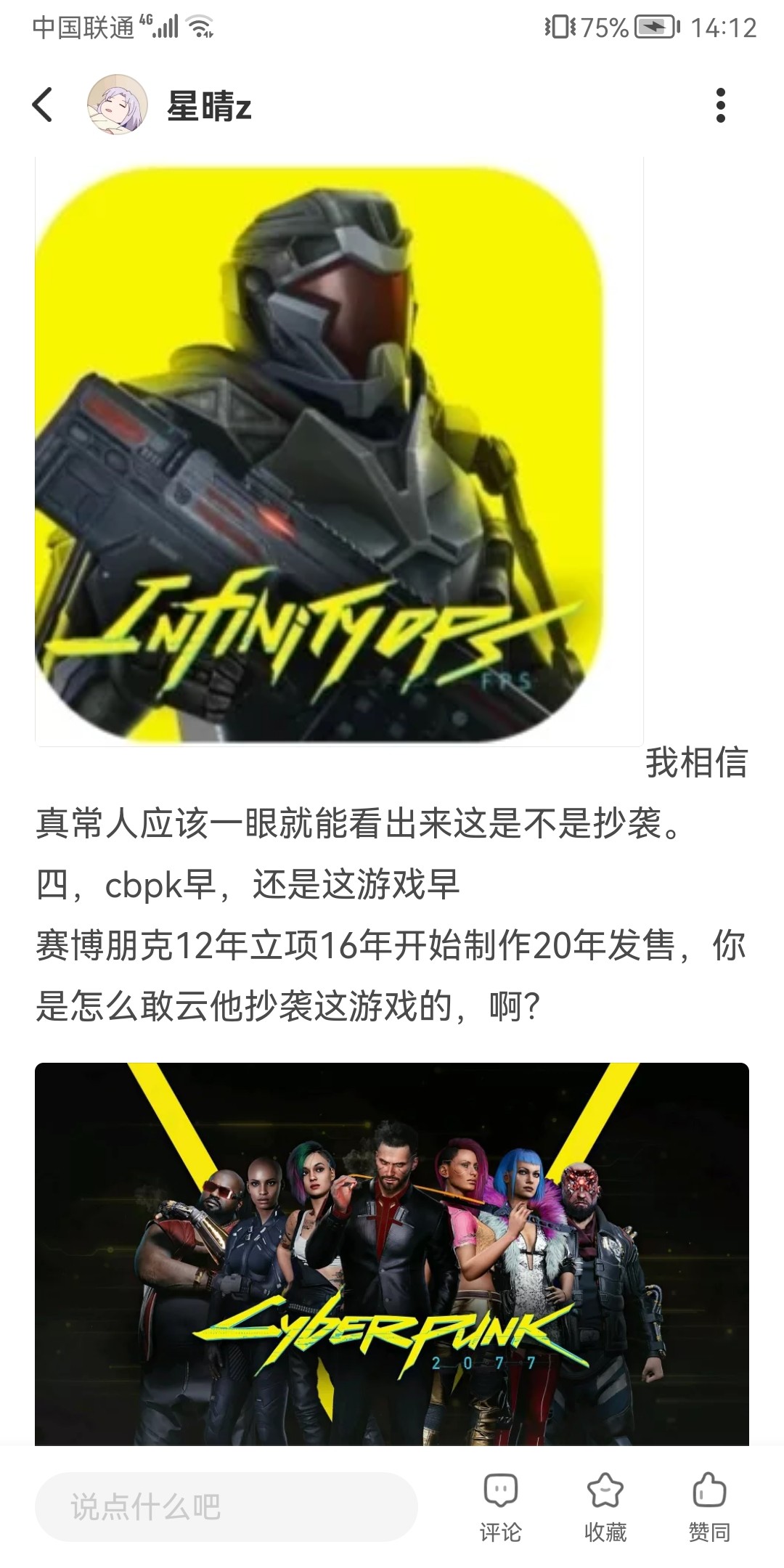The image size is (784, 1568).
Task: Open the Infinity Ops image in the post
Action: pos(338,452)
